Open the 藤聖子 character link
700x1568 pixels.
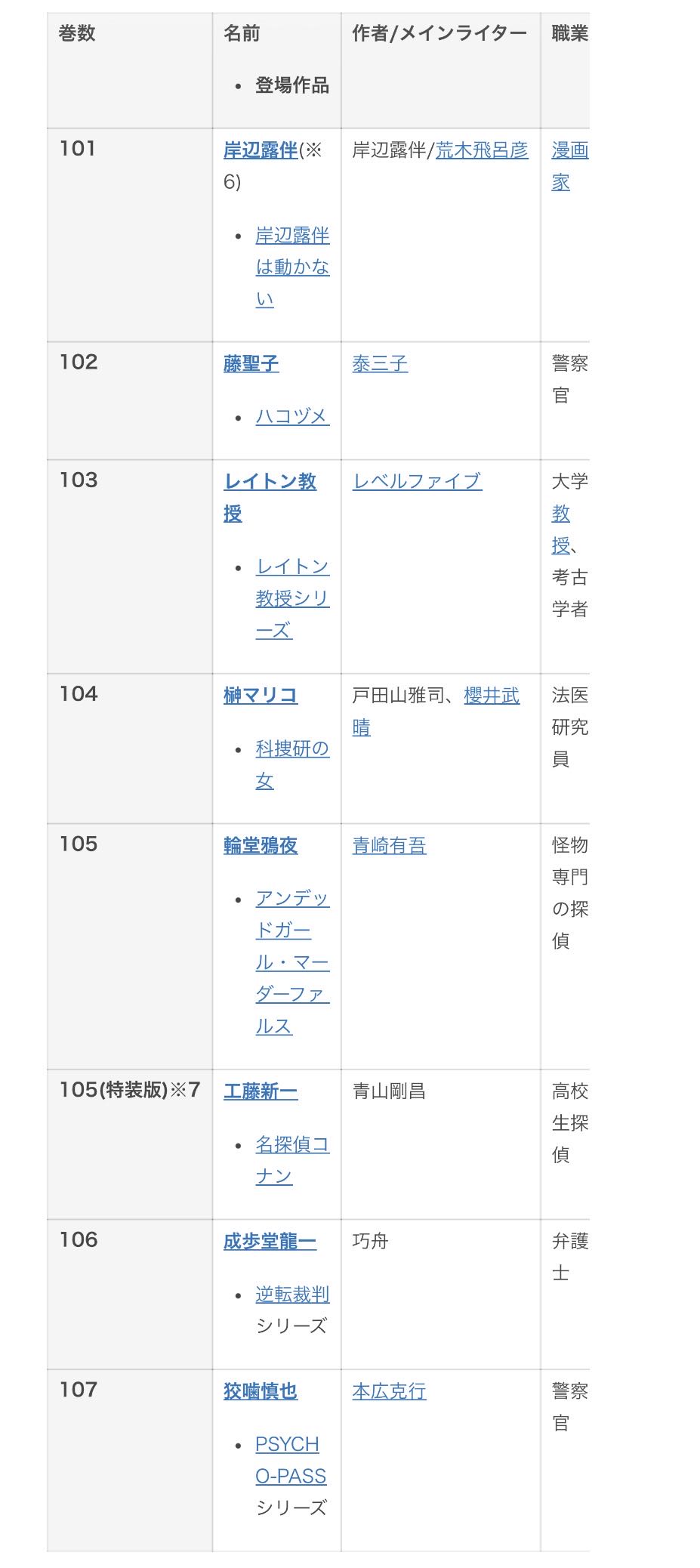click(x=251, y=364)
